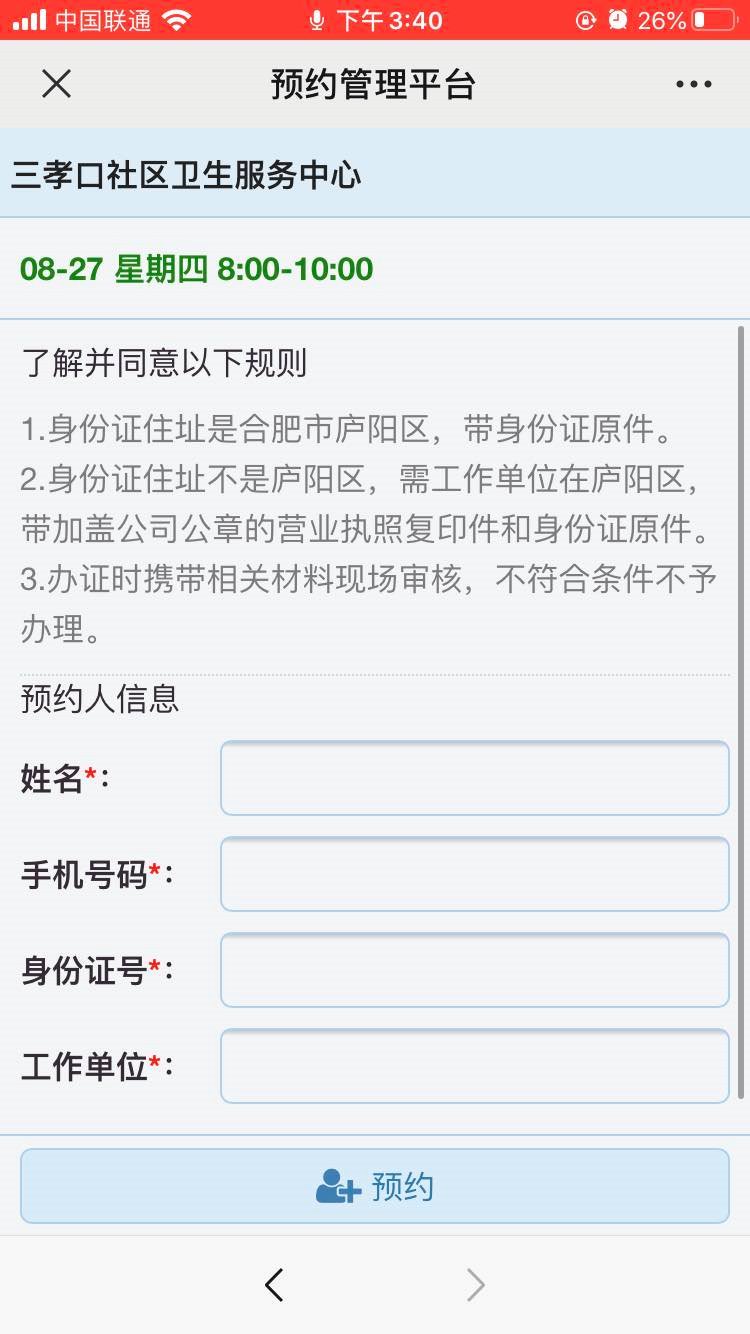Close the 预约管理平台 page with the X
This screenshot has width=750, height=1334.
pyautogui.click(x=56, y=84)
